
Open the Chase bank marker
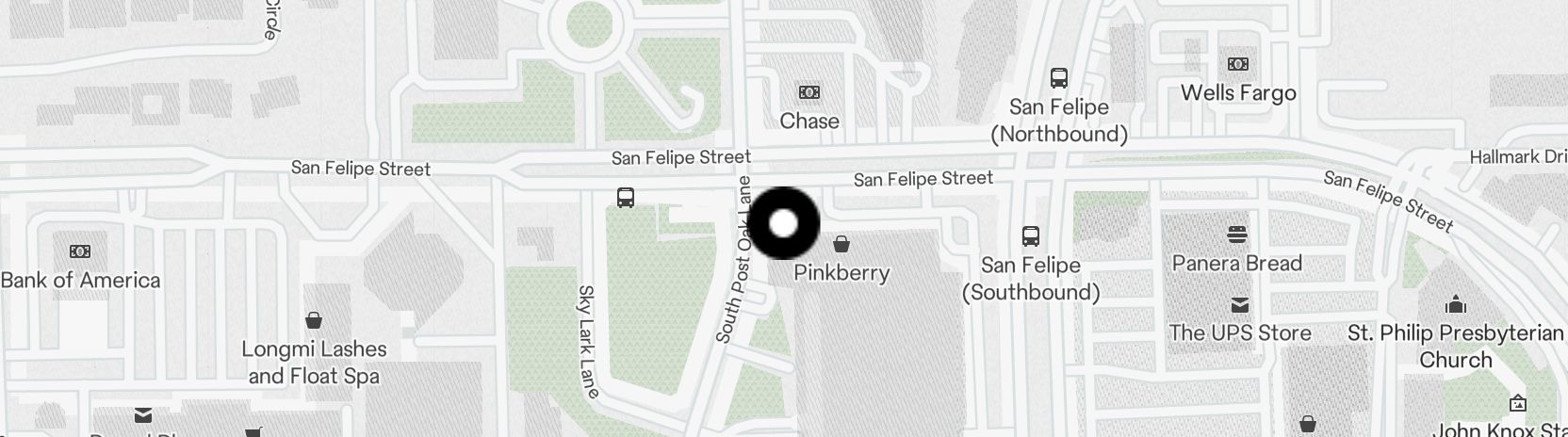tap(809, 93)
